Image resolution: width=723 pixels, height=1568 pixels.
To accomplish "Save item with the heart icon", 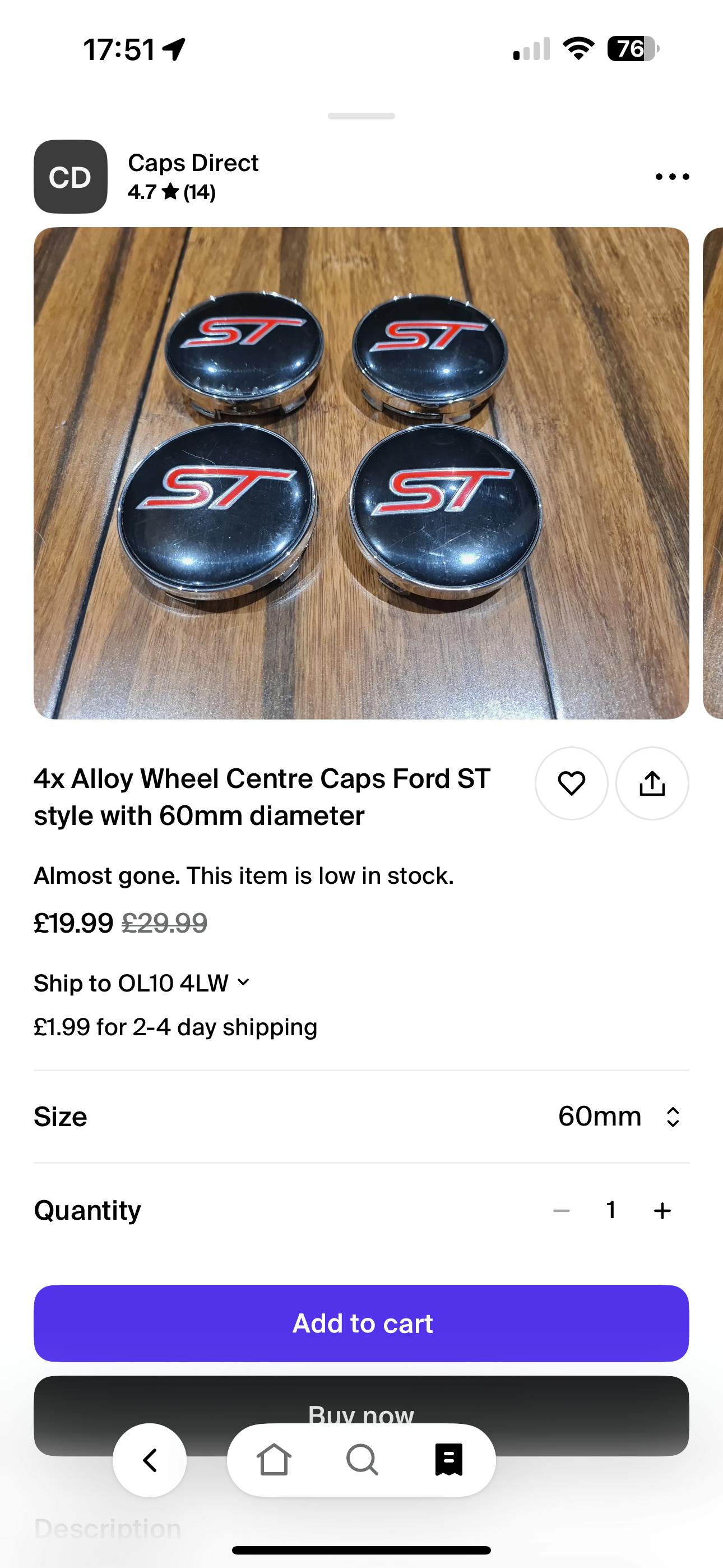I will tap(571, 783).
